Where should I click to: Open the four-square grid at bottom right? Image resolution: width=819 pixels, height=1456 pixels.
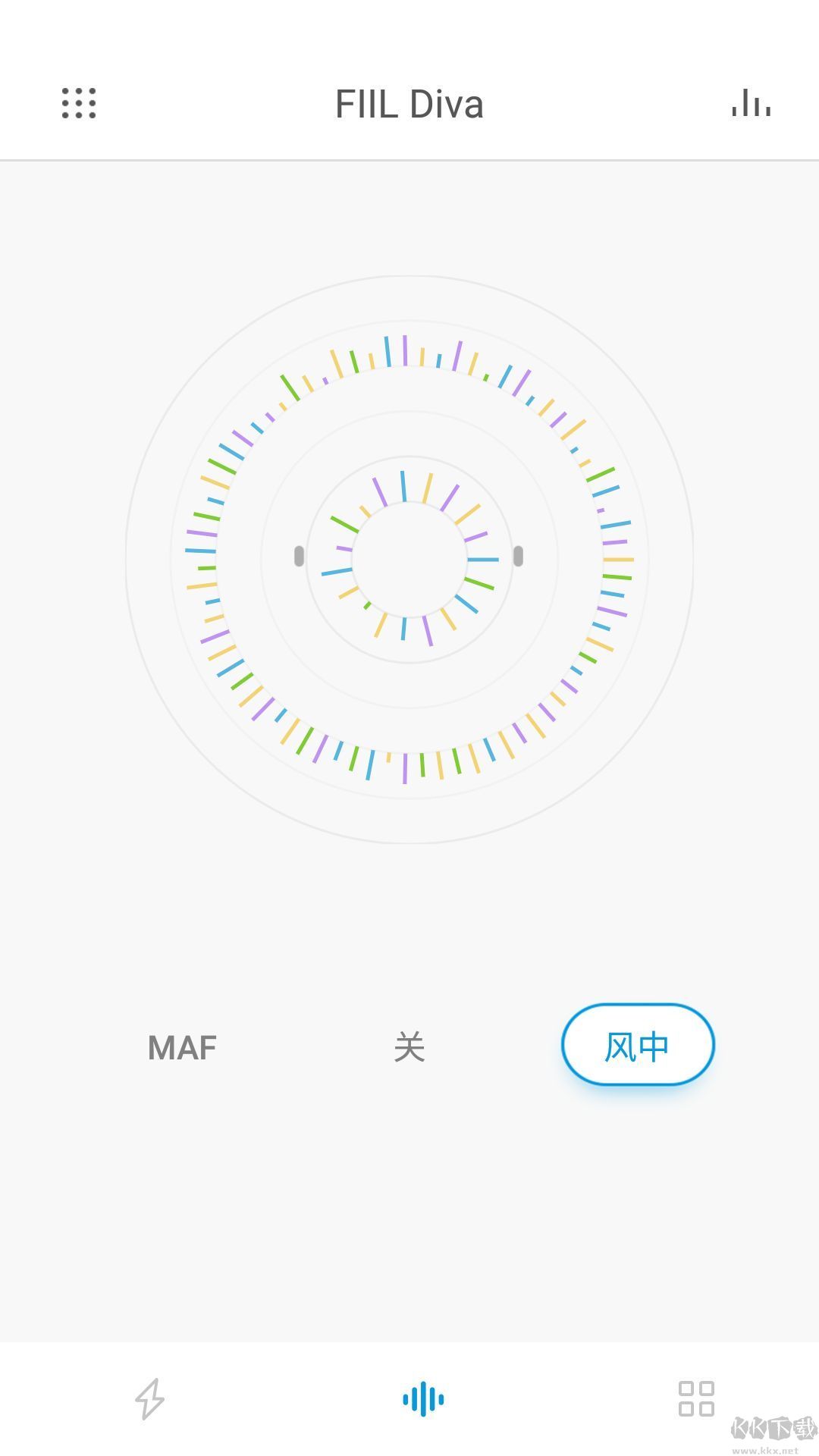click(x=696, y=1398)
